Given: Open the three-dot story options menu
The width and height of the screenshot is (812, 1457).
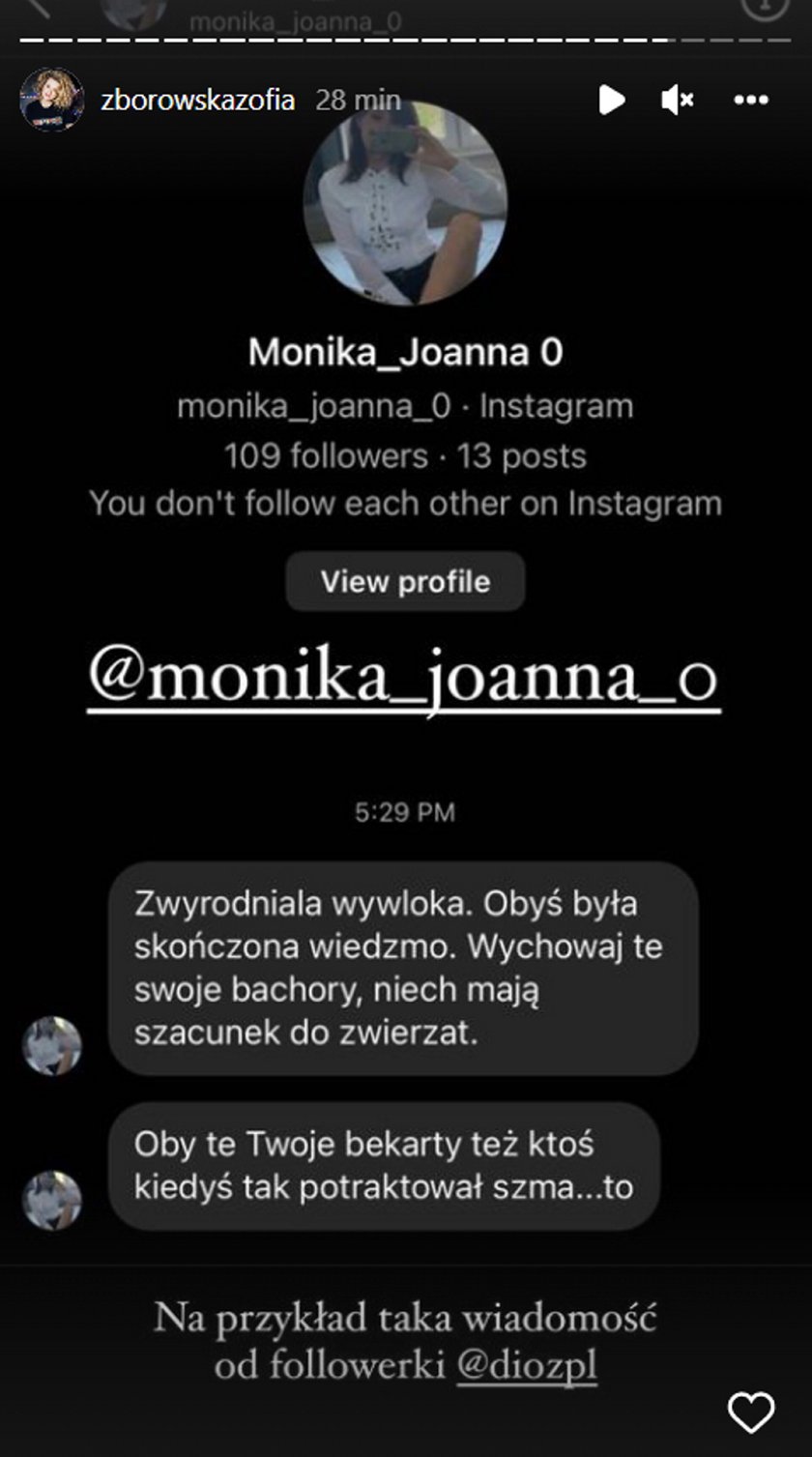Looking at the screenshot, I should [751, 100].
